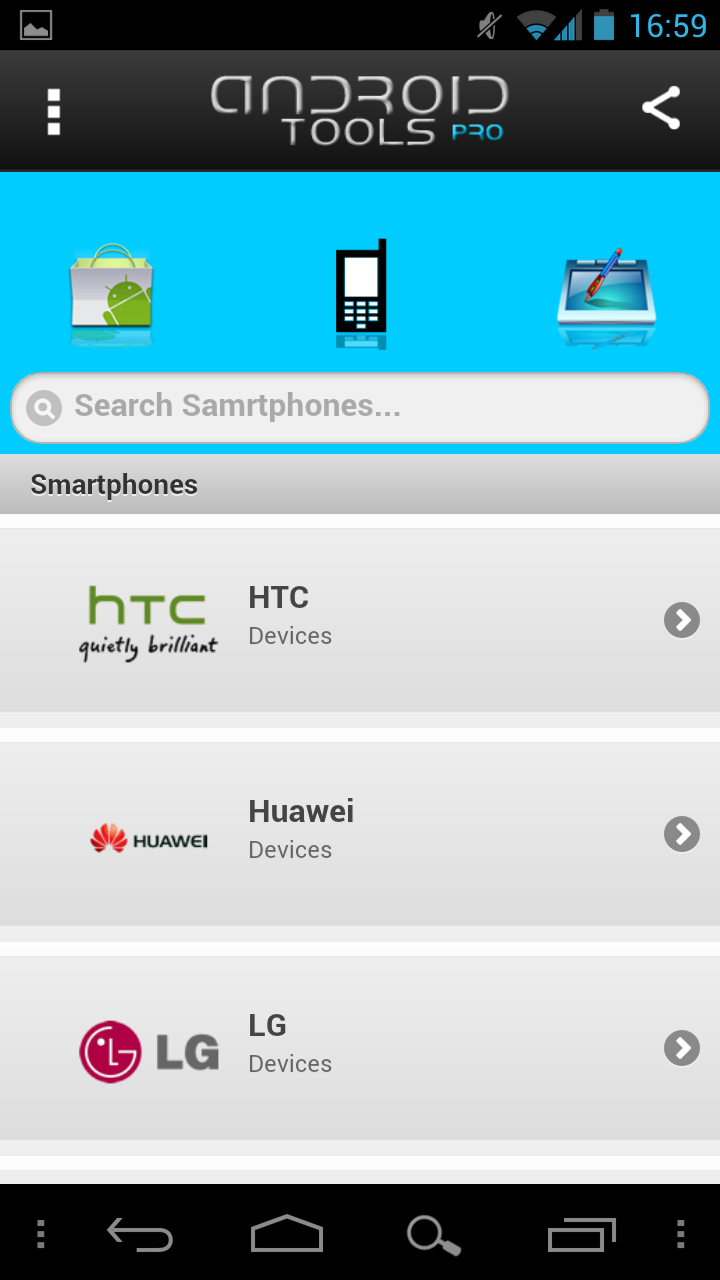720x1280 pixels.
Task: Share the app via share icon
Action: 661,109
